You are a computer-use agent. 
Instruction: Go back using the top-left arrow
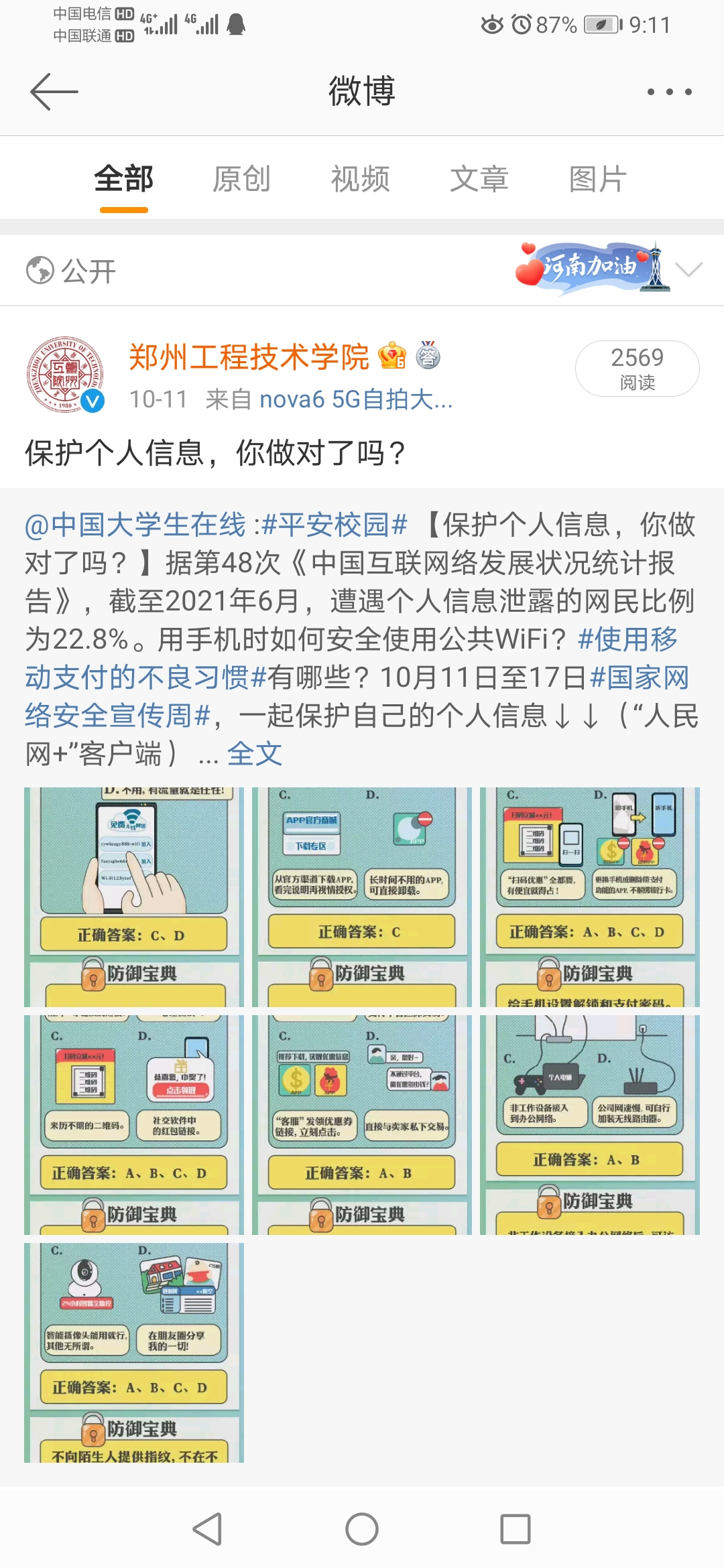tap(54, 92)
